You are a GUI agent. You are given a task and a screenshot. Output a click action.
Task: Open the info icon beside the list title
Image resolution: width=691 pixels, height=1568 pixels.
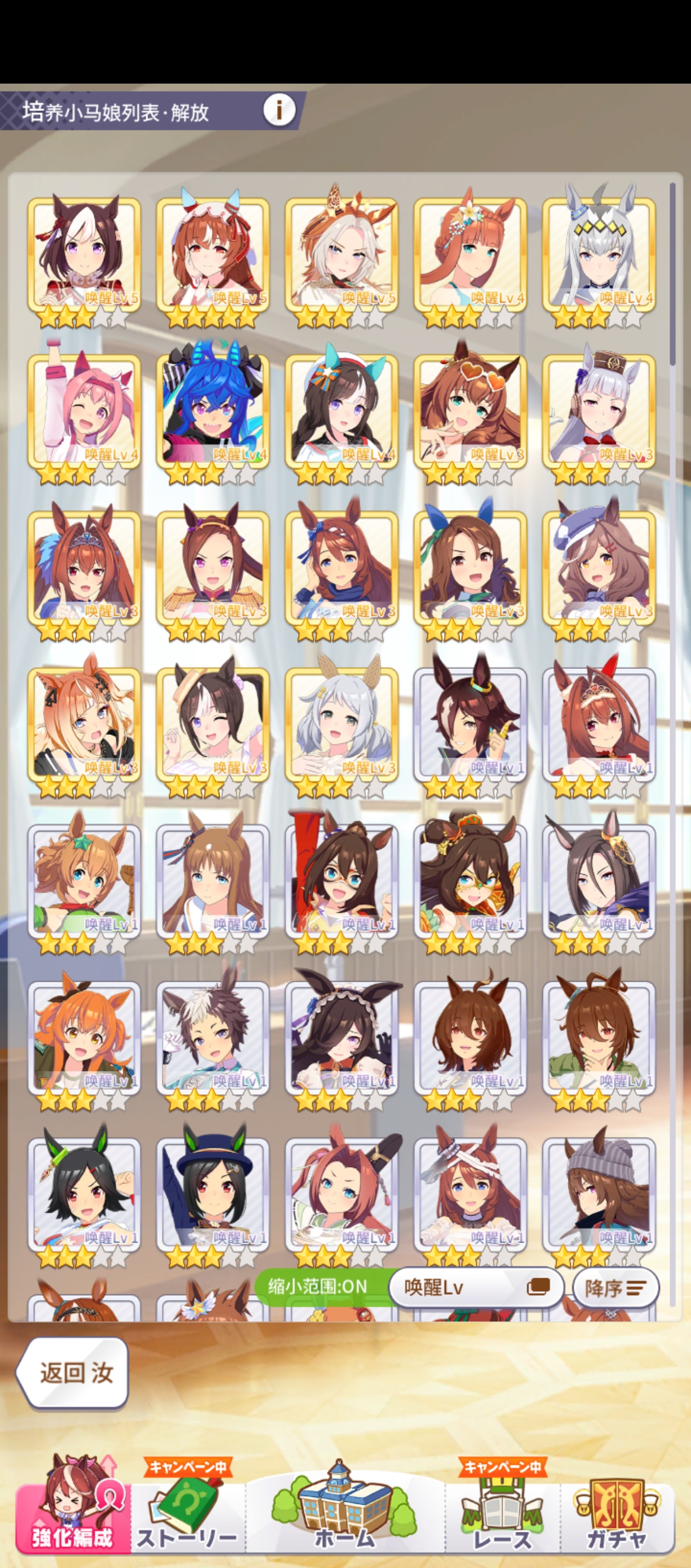click(x=278, y=110)
